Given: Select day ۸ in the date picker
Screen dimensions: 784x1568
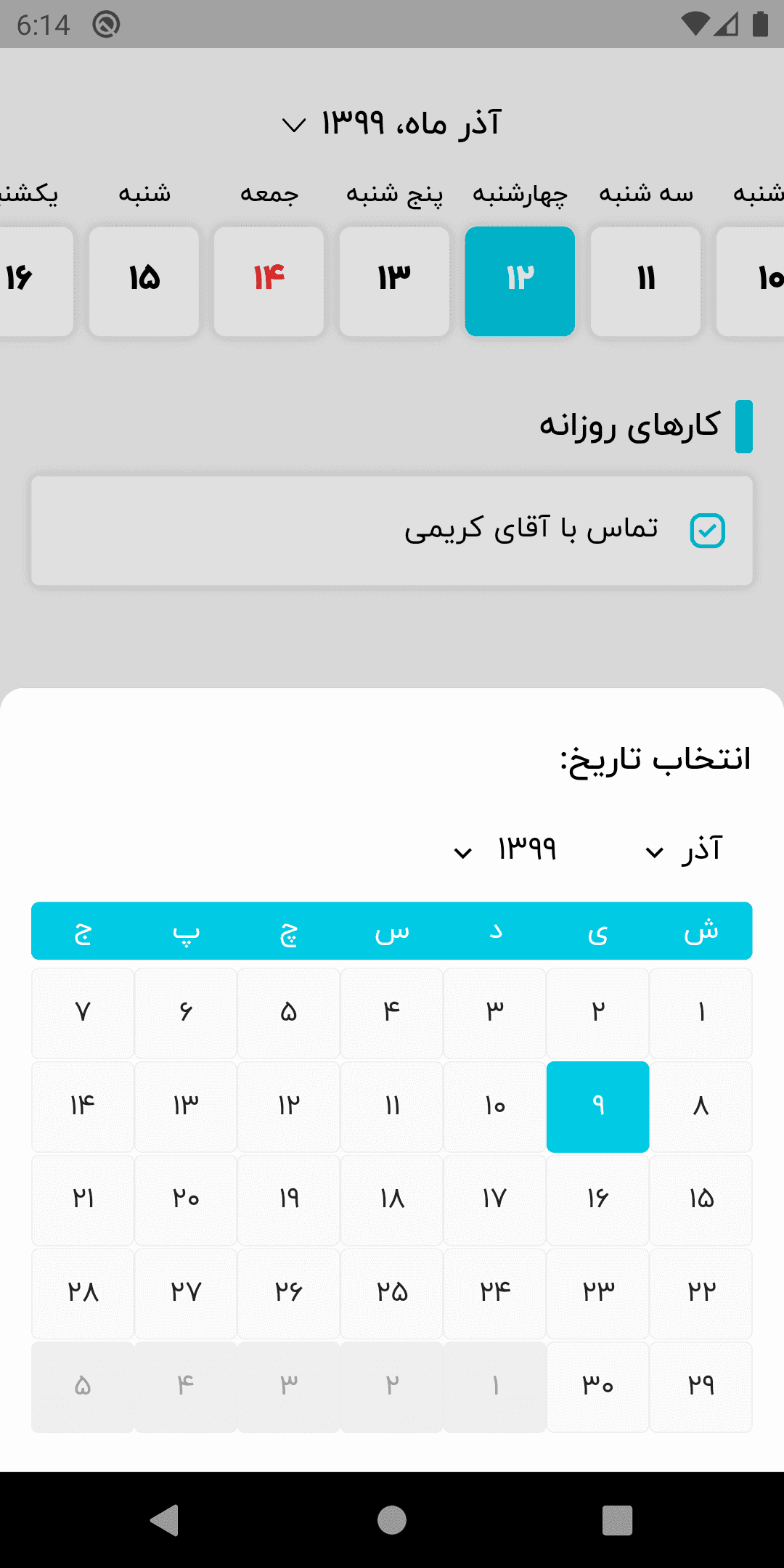Looking at the screenshot, I should (x=701, y=1106).
